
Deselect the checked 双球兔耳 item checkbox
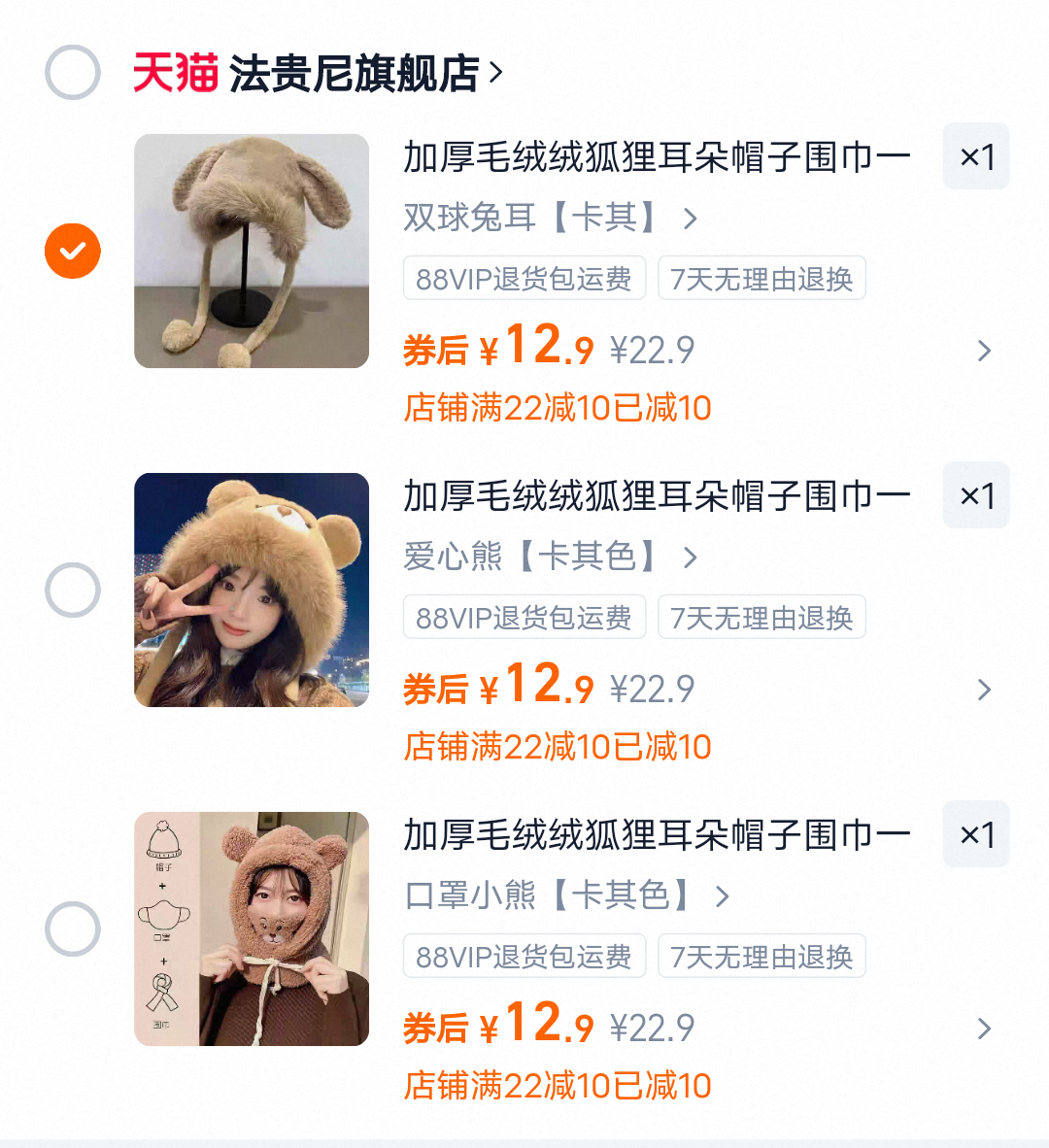(72, 251)
